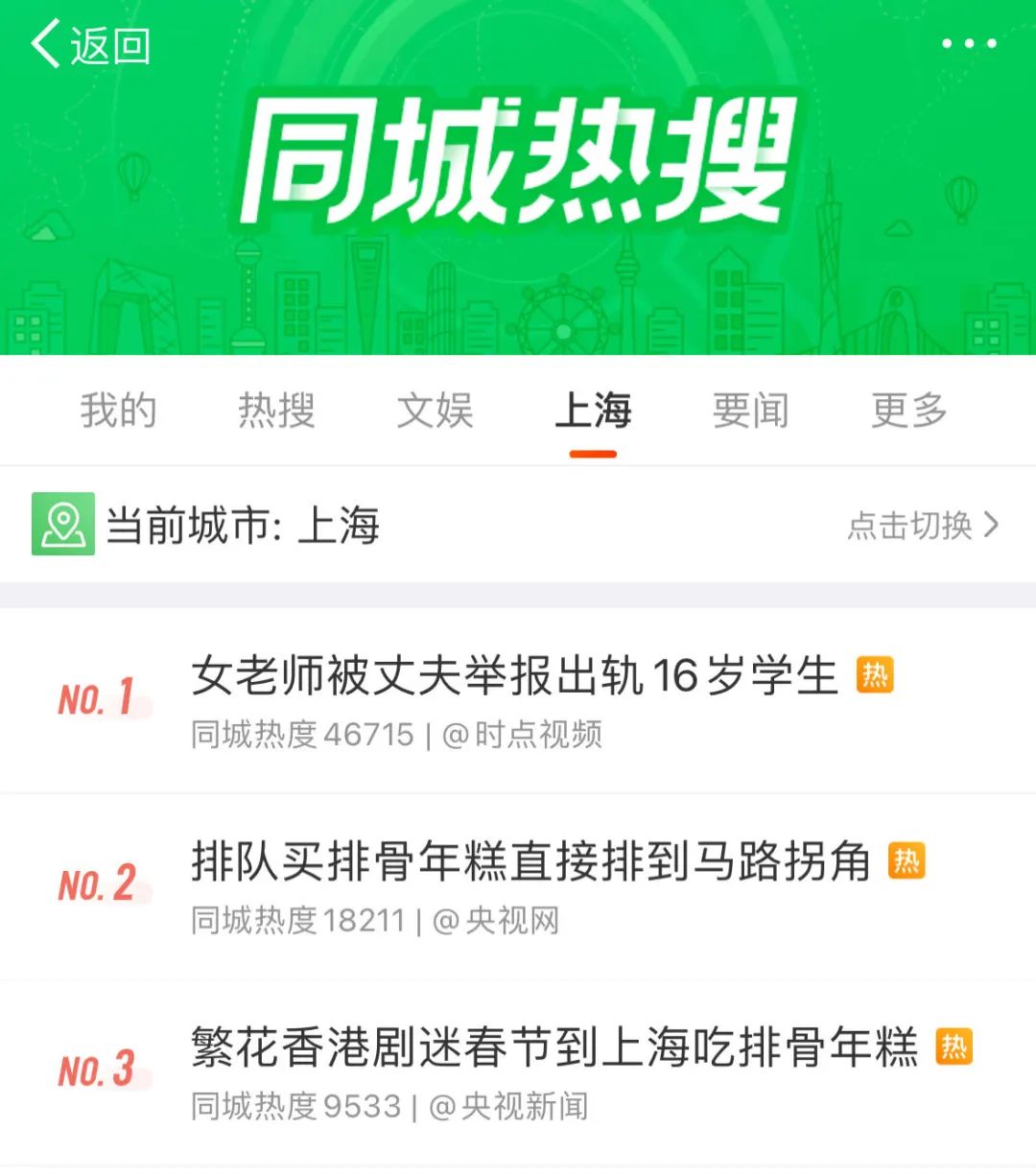This screenshot has width=1036, height=1176.
Task: Select the 上海 tab
Action: 593,412
